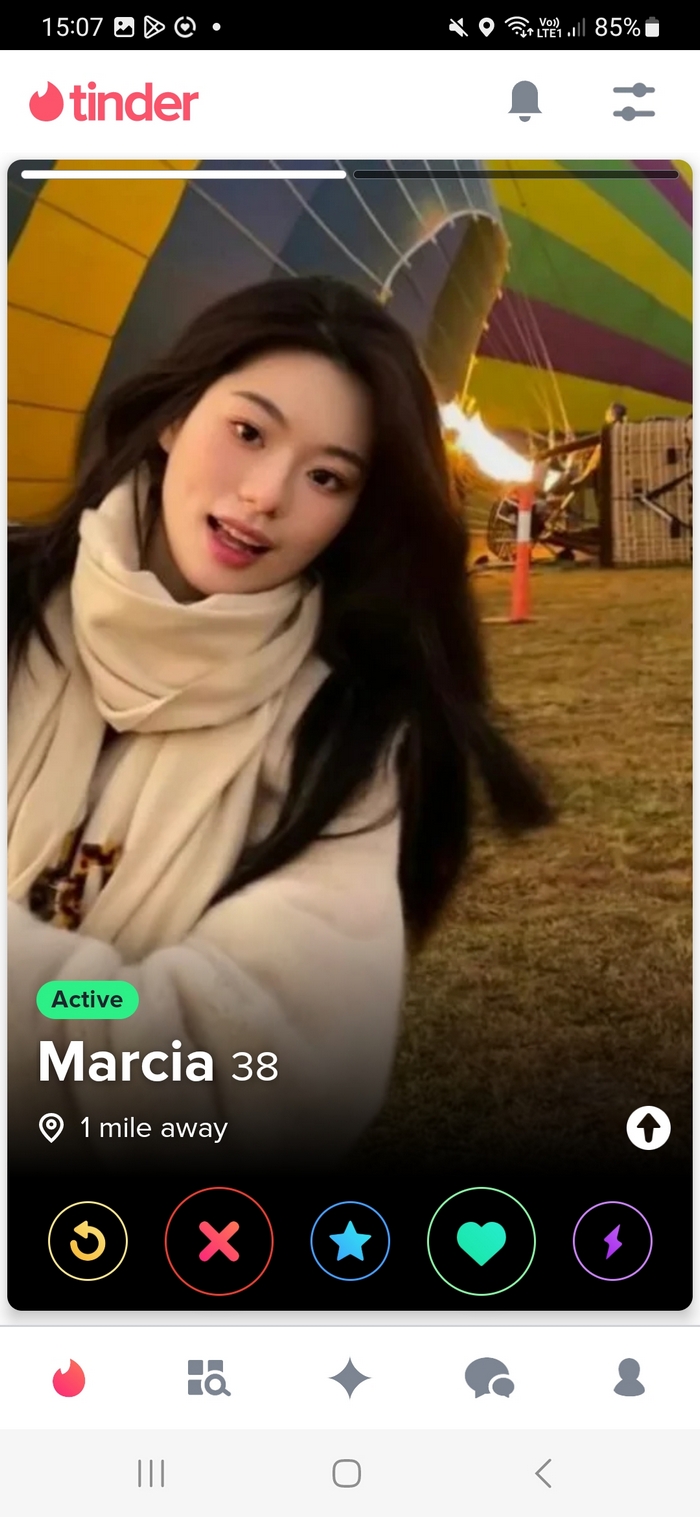700x1517 pixels.
Task: Go back with system back button
Action: coord(543,1473)
